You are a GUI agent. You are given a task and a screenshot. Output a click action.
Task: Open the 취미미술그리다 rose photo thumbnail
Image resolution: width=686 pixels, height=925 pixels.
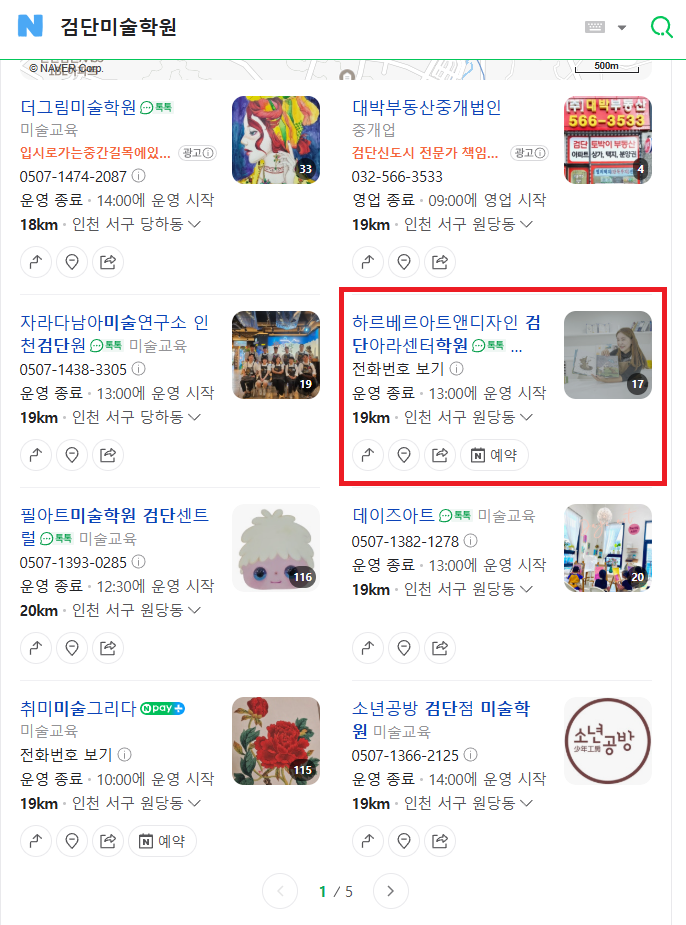275,741
